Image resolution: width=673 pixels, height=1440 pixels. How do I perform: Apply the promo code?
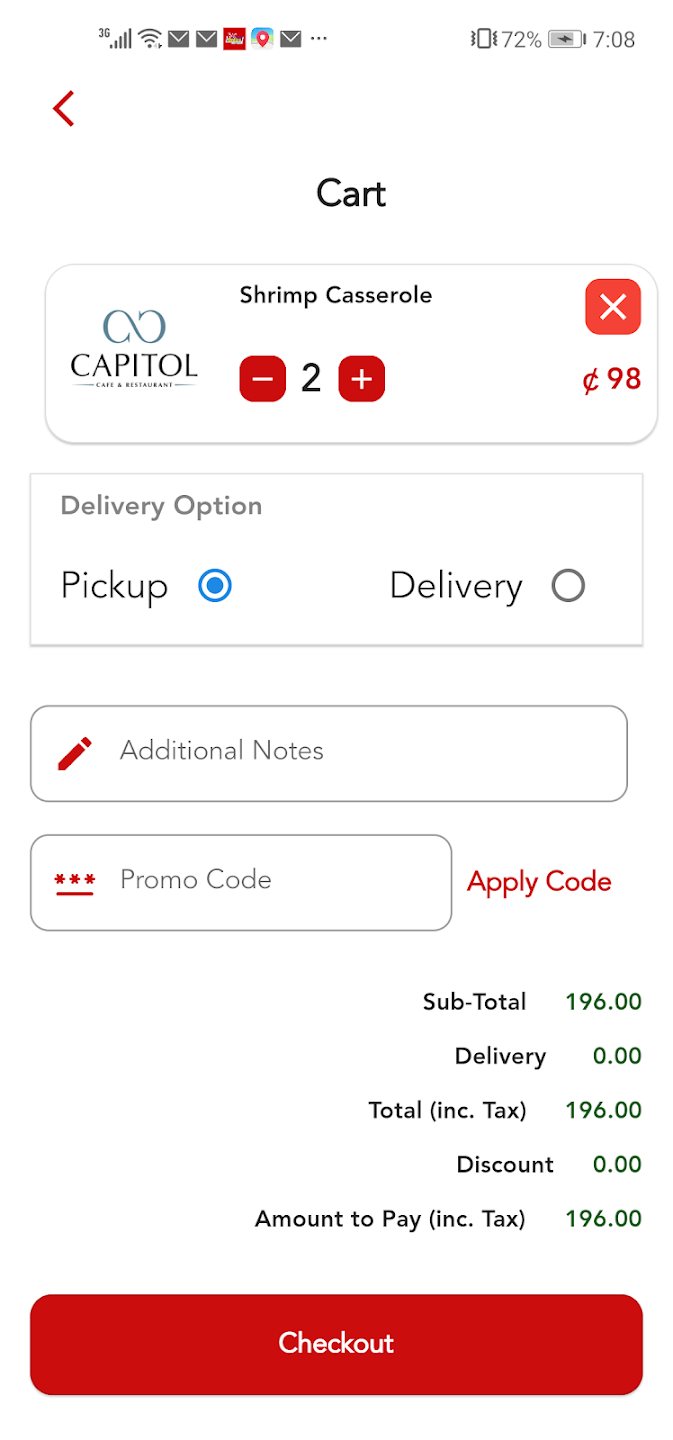(539, 882)
